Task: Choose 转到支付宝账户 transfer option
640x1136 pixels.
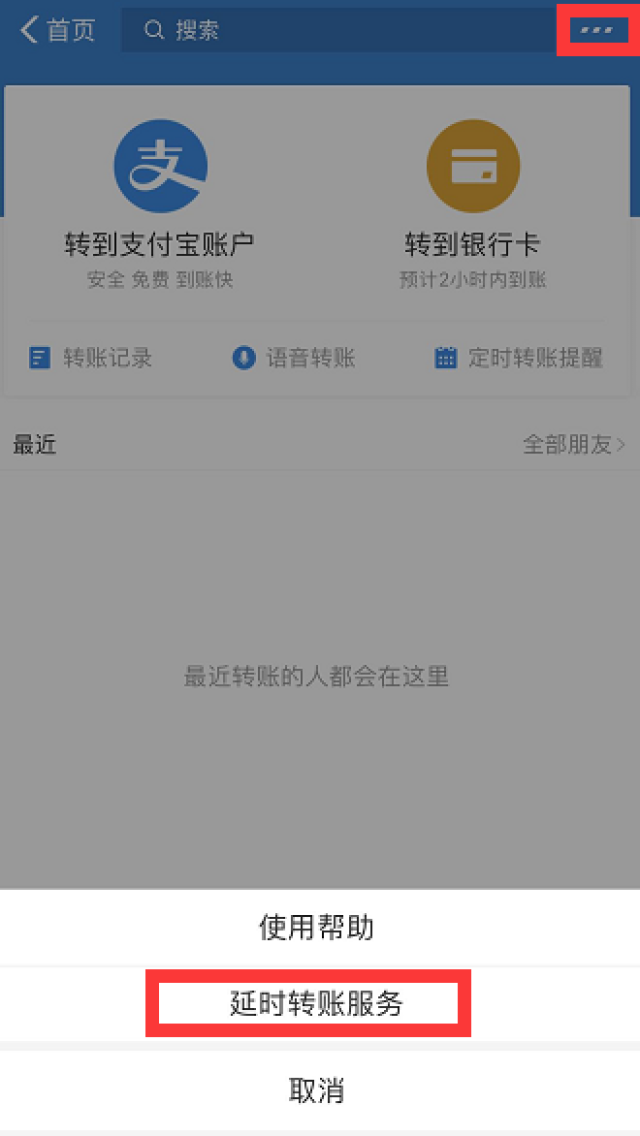Action: pyautogui.click(x=160, y=205)
